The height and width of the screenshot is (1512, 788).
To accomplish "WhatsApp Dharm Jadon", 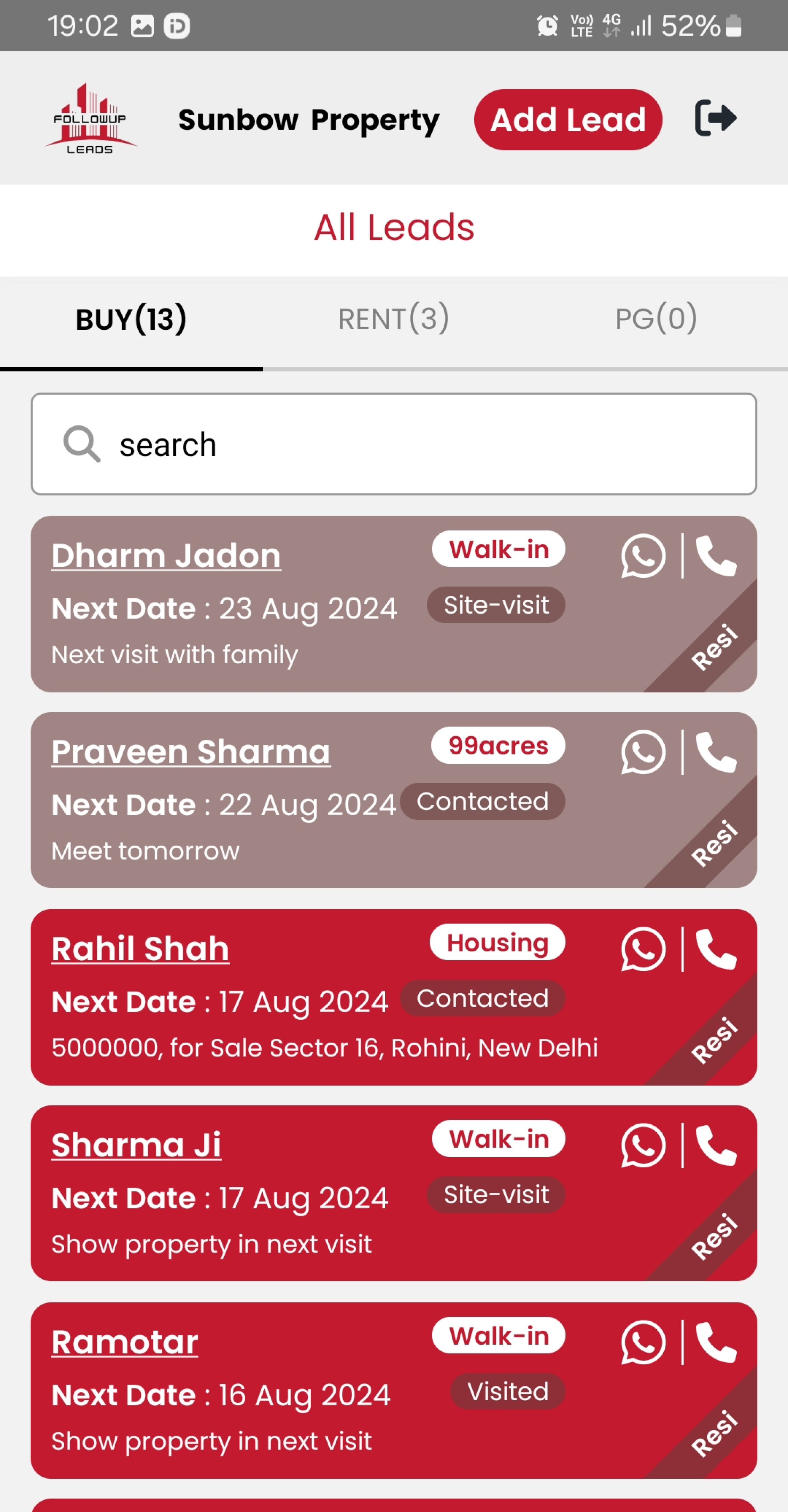I will (643, 556).
